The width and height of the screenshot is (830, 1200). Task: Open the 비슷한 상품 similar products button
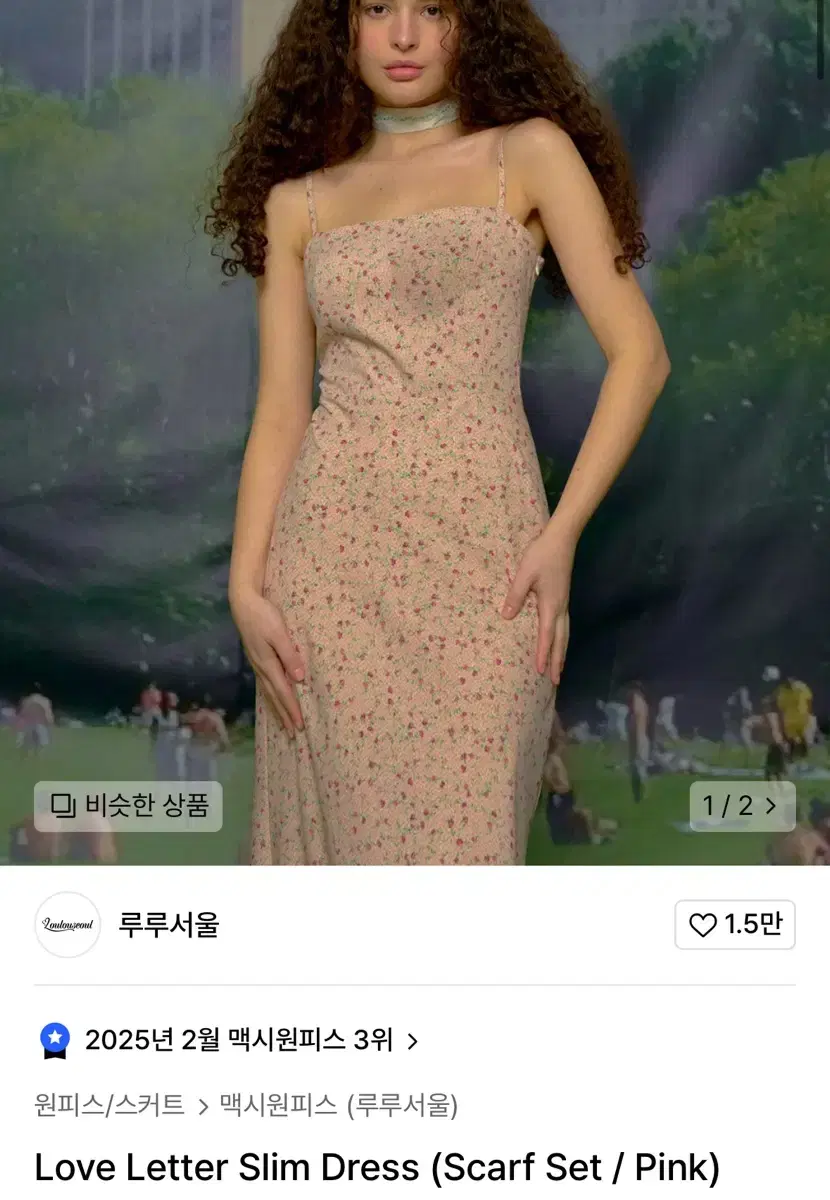(127, 806)
